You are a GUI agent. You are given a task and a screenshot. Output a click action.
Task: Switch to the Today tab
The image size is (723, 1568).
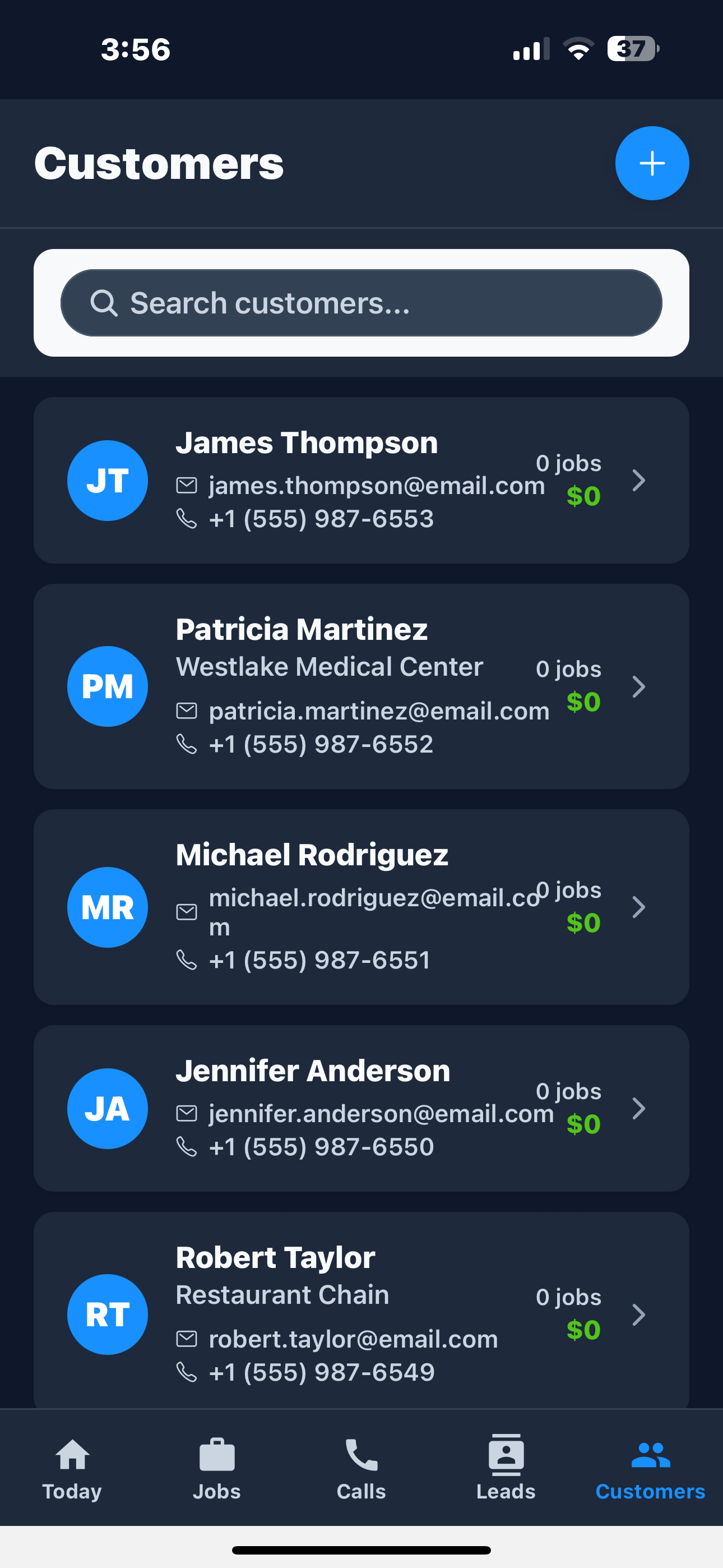(x=72, y=1468)
